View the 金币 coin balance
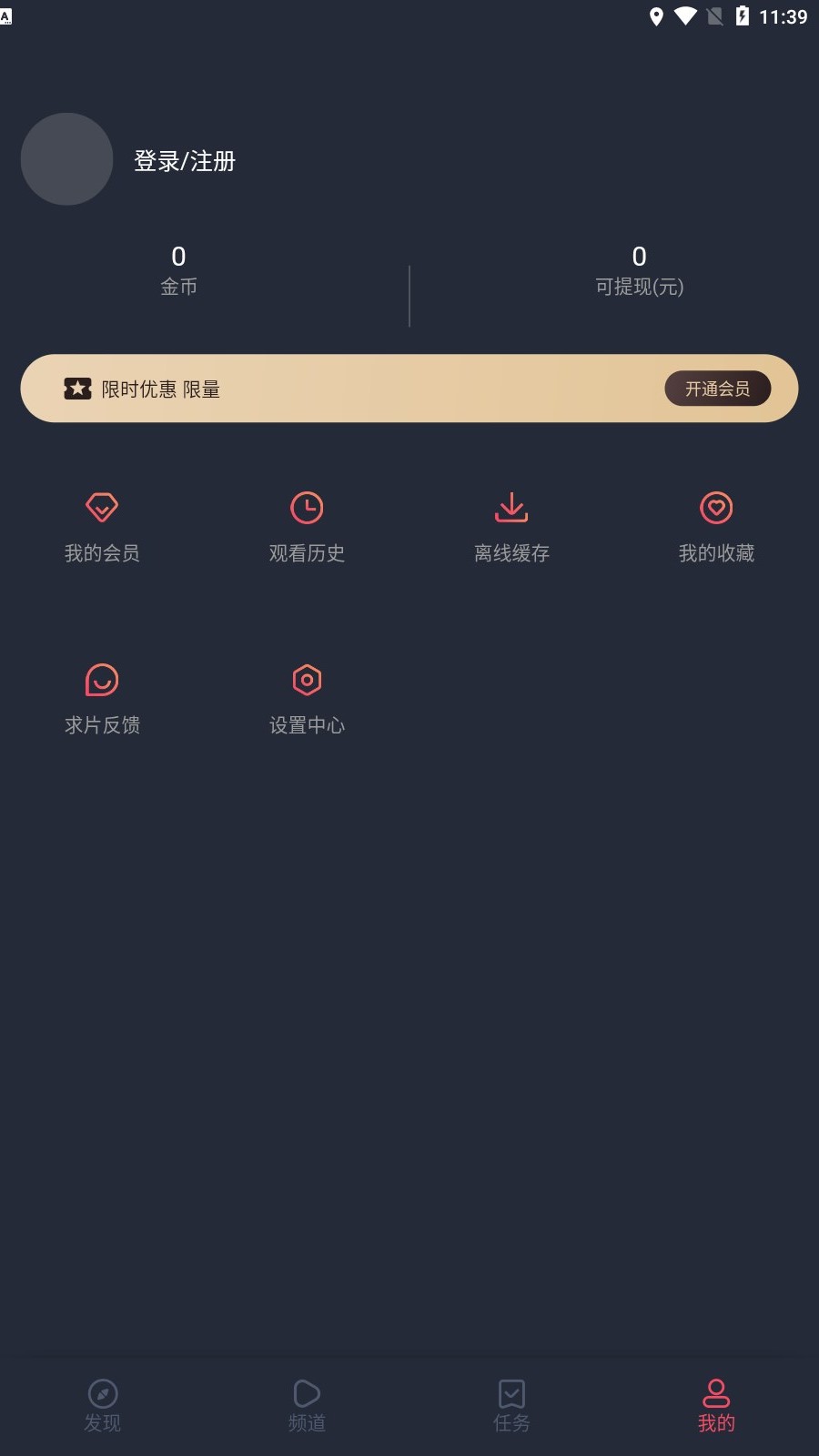The height and width of the screenshot is (1456, 819). [x=178, y=270]
